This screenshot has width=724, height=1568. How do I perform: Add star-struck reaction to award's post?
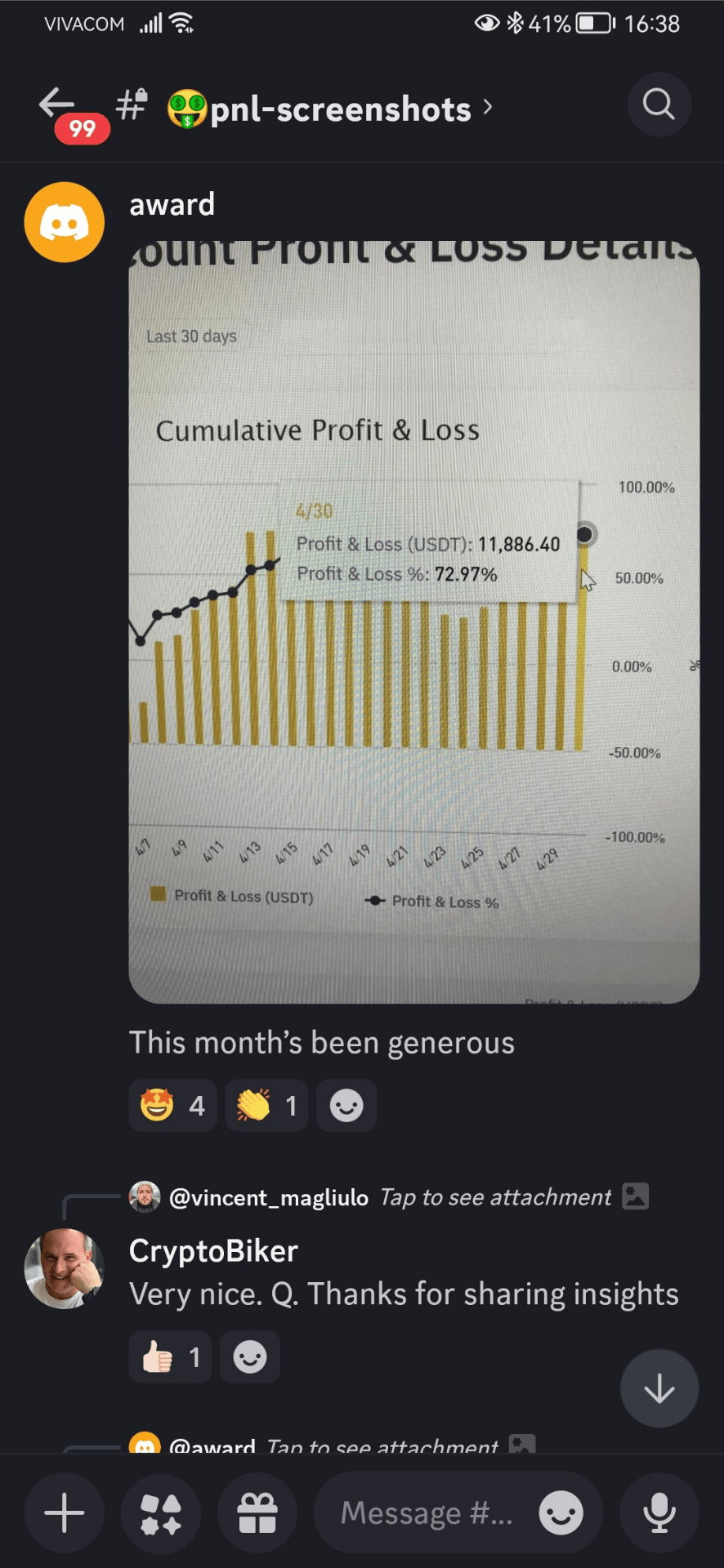click(x=172, y=1106)
